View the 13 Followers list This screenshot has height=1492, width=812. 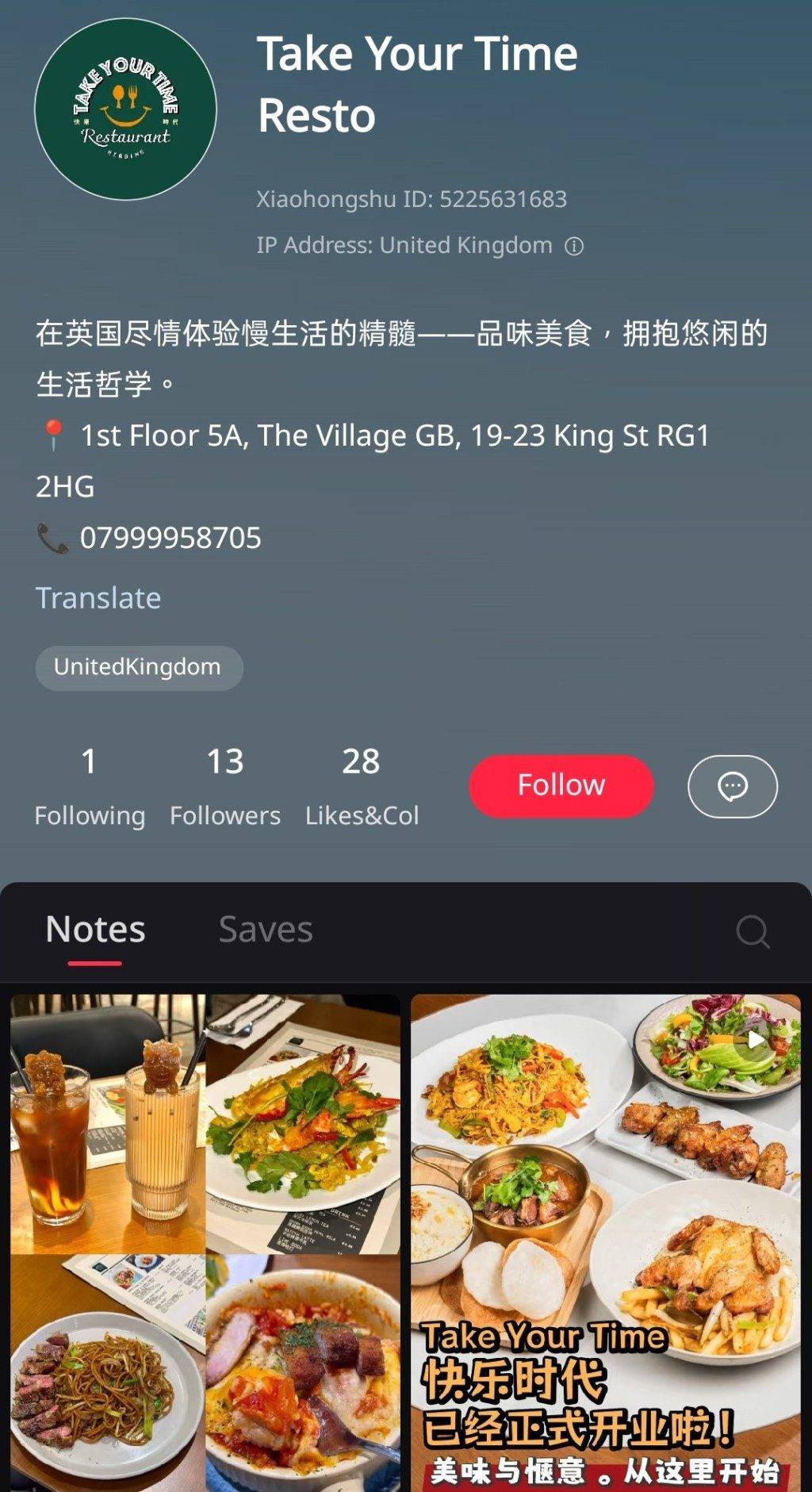click(225, 785)
